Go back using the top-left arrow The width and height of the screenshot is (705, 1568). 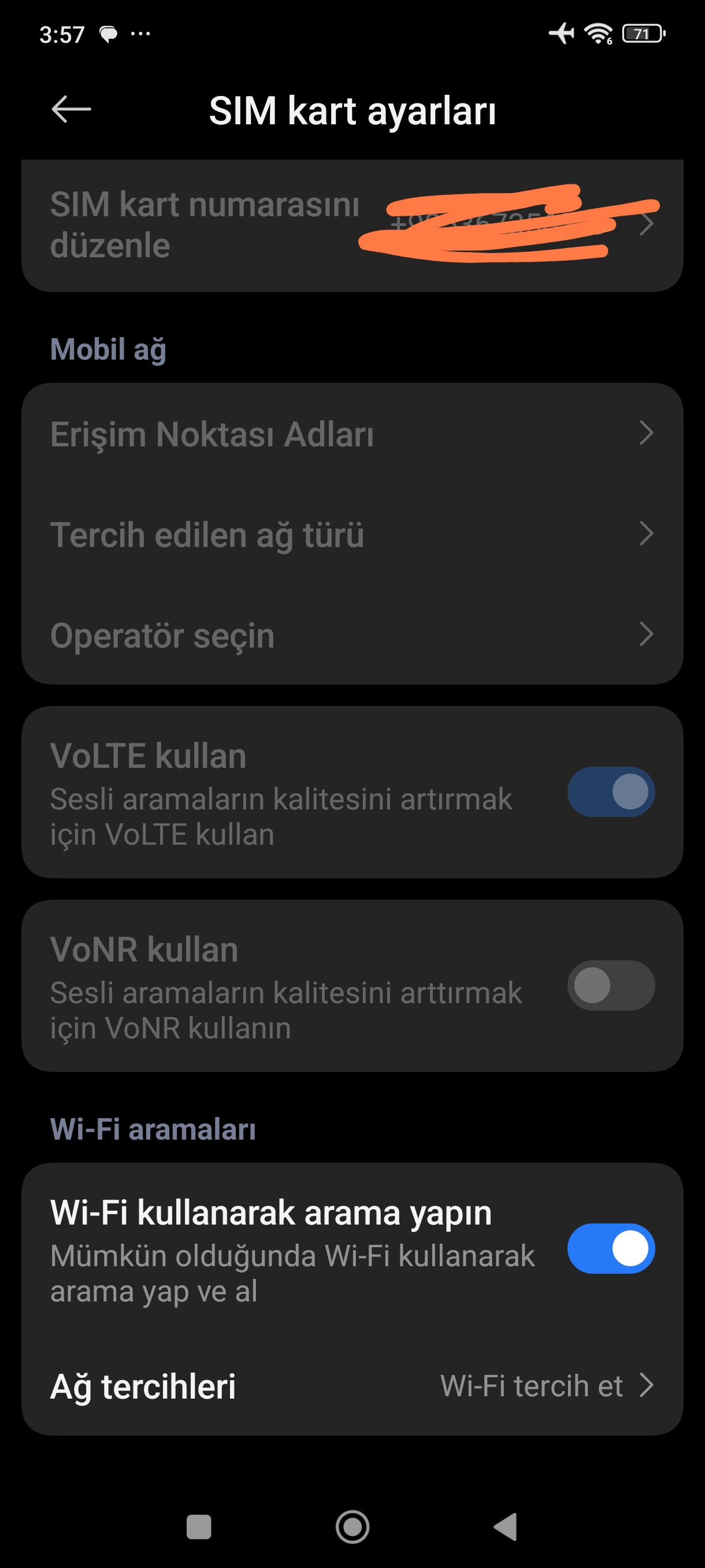(x=71, y=110)
